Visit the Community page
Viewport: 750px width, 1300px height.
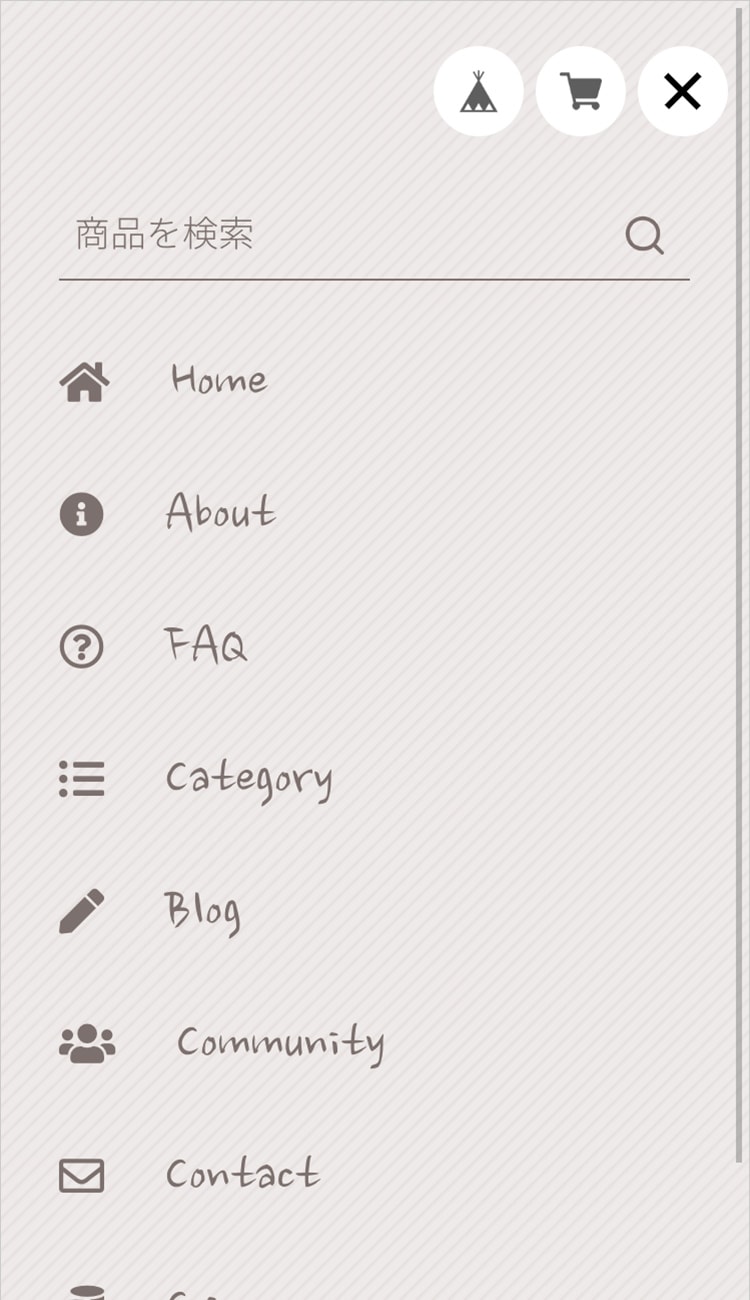(x=280, y=1043)
